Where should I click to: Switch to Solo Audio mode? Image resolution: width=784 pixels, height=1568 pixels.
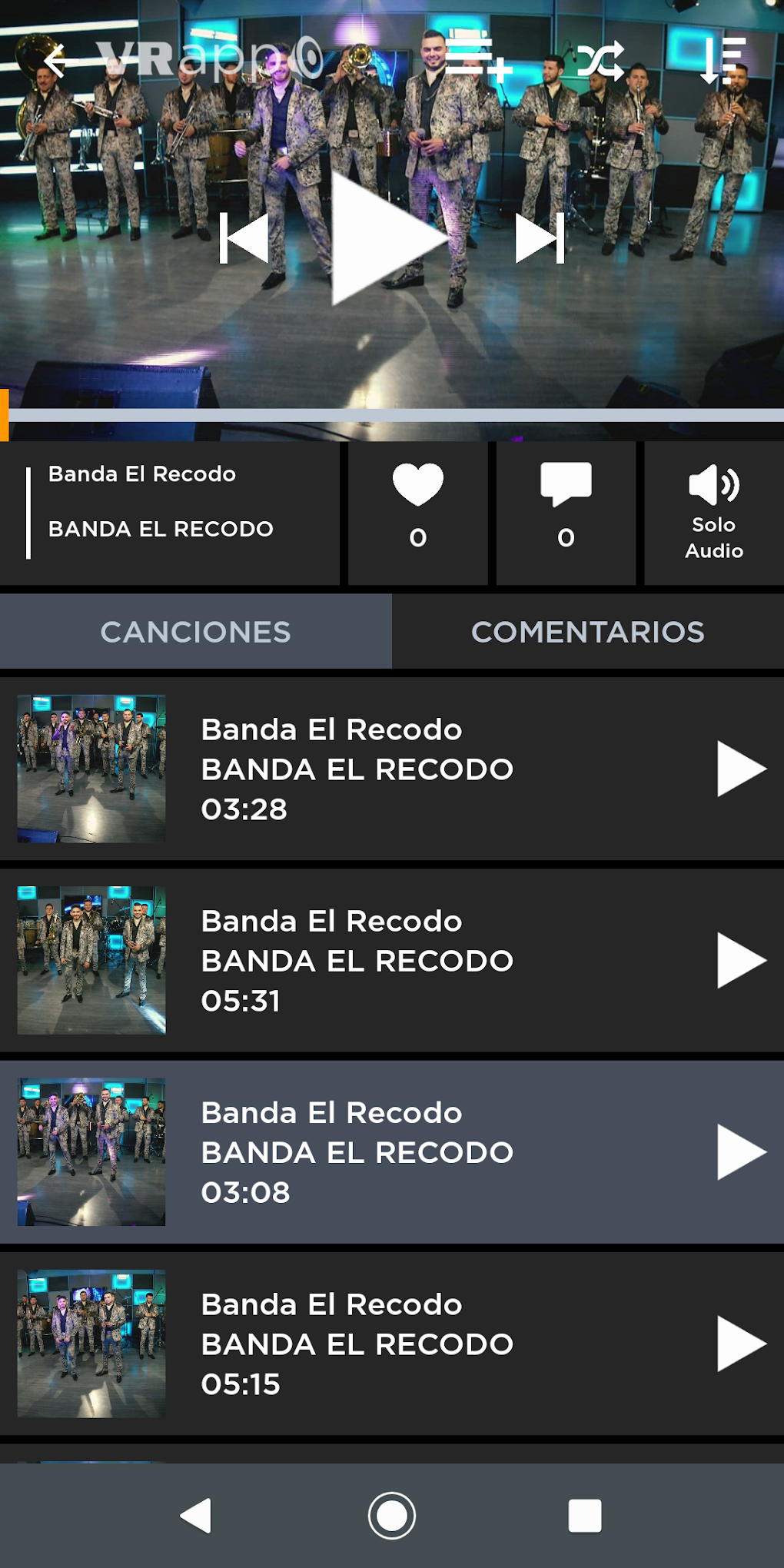(712, 507)
